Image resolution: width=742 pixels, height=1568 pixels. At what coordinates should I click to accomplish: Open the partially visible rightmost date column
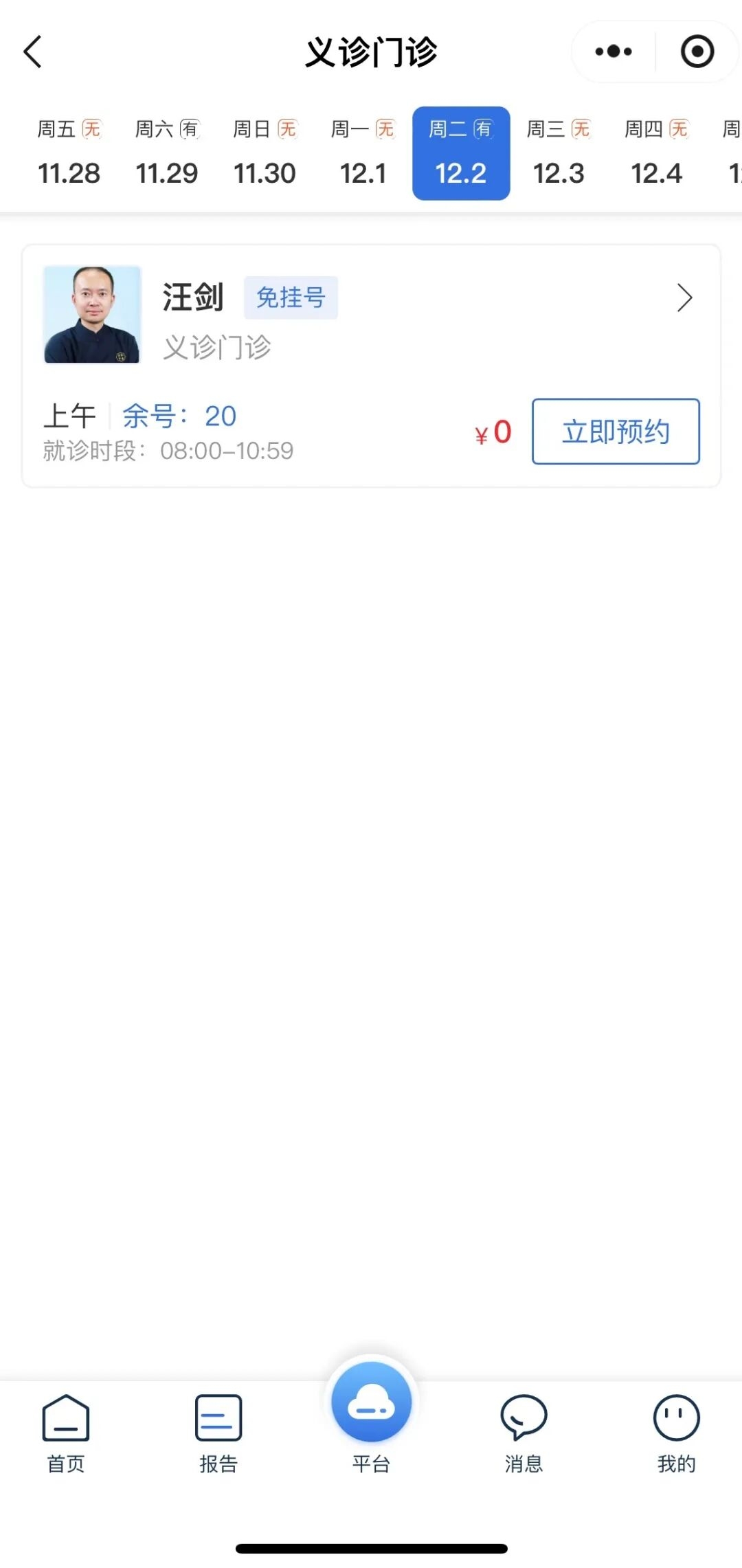(x=734, y=153)
